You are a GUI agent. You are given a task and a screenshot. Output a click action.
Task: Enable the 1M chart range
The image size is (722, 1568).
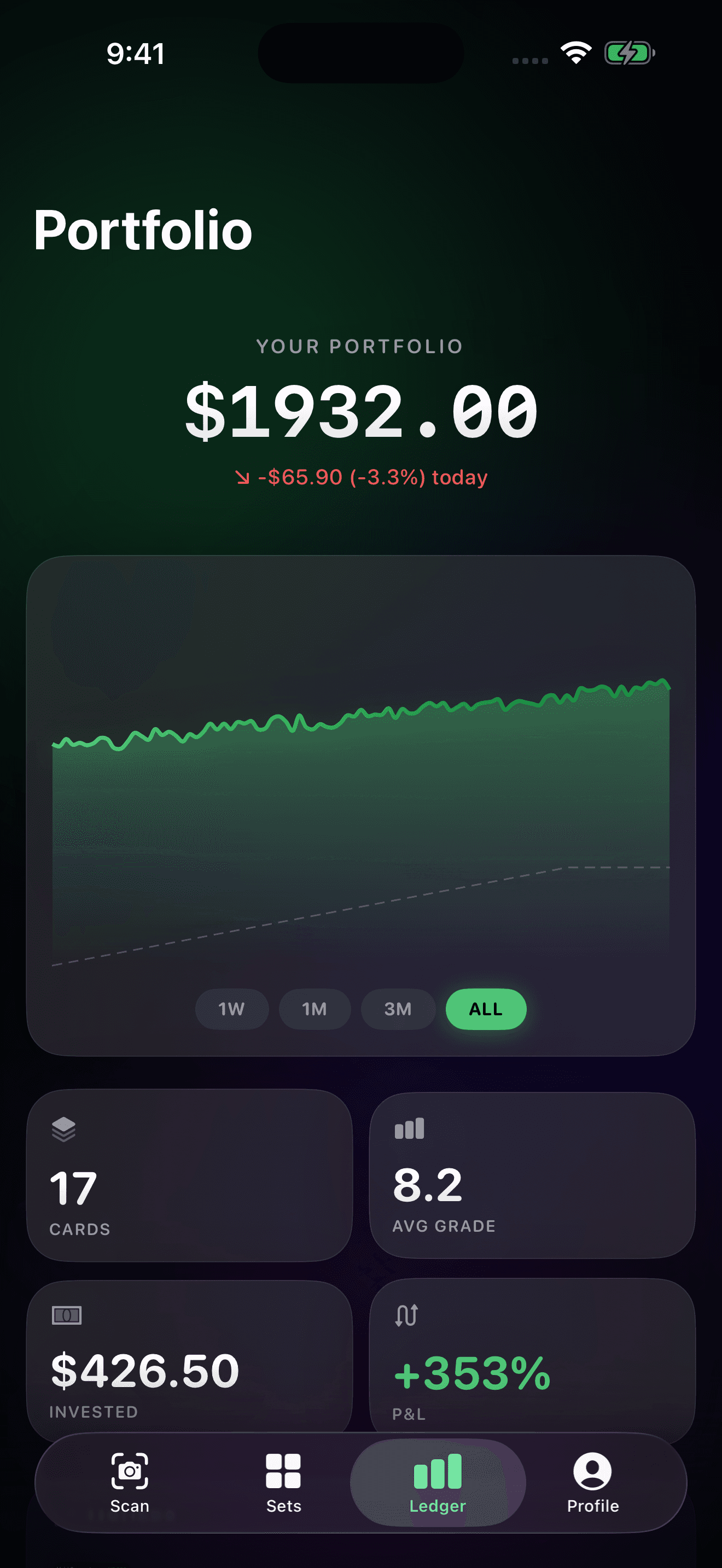(x=315, y=1009)
